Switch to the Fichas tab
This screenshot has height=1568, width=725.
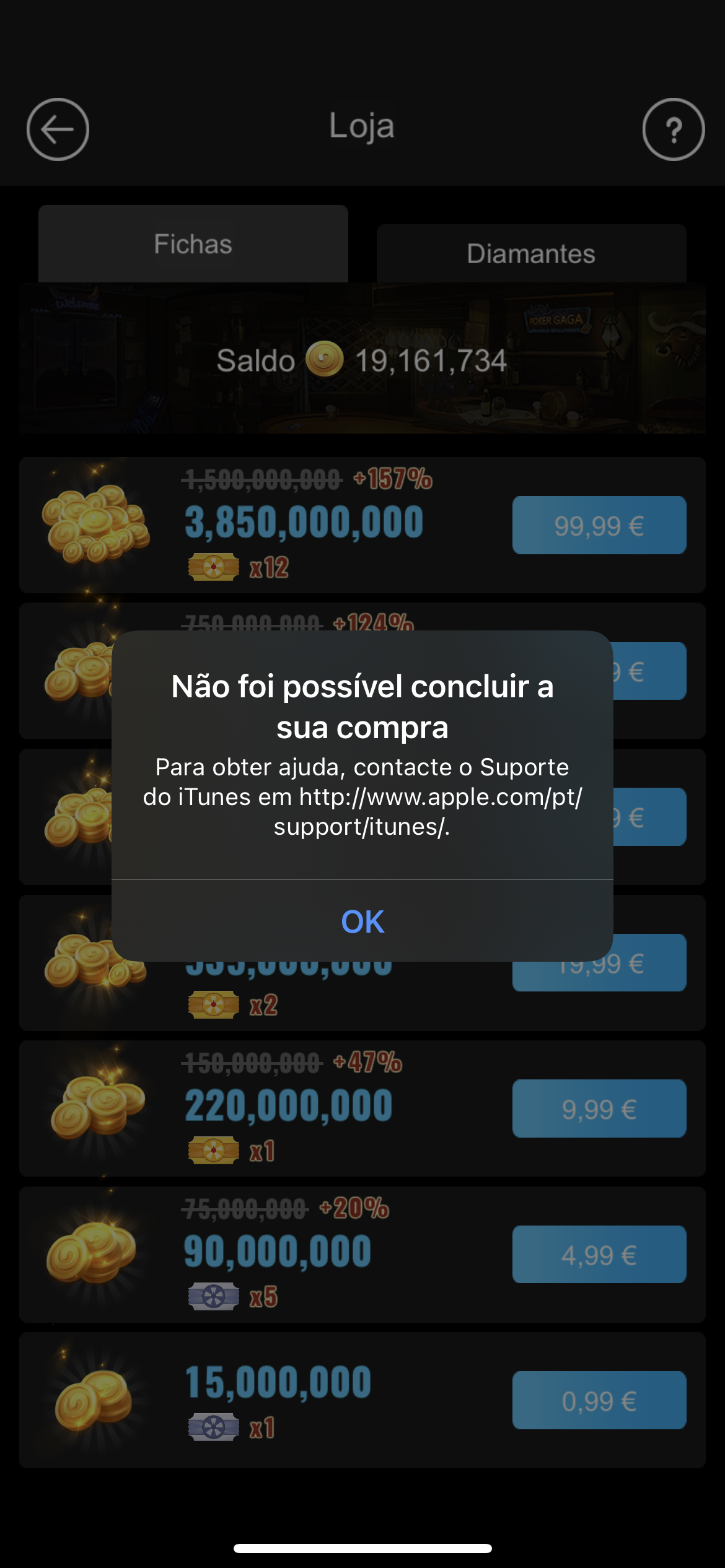tap(193, 245)
